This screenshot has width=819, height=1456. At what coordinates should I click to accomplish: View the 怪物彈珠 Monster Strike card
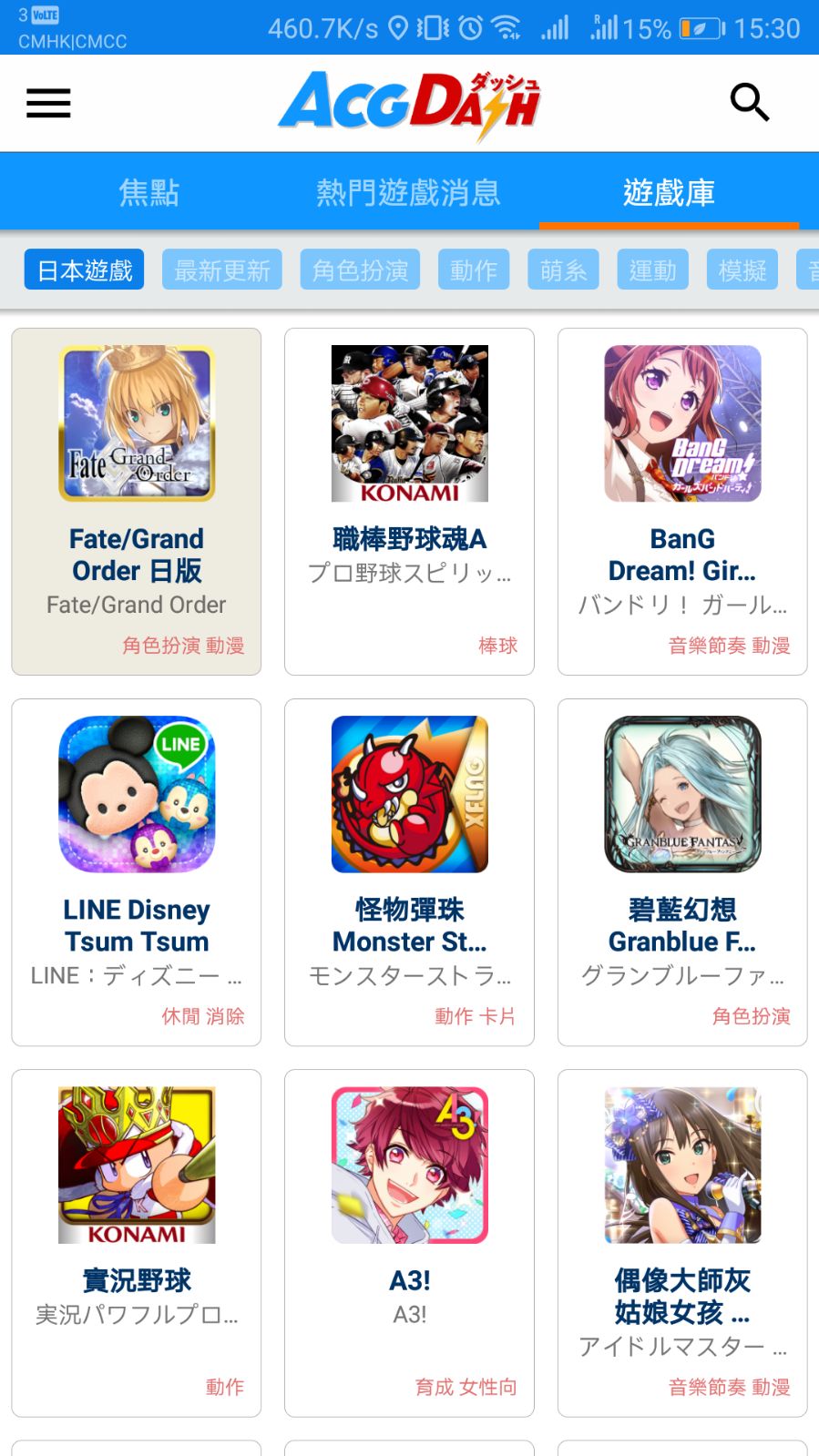pyautogui.click(x=409, y=872)
